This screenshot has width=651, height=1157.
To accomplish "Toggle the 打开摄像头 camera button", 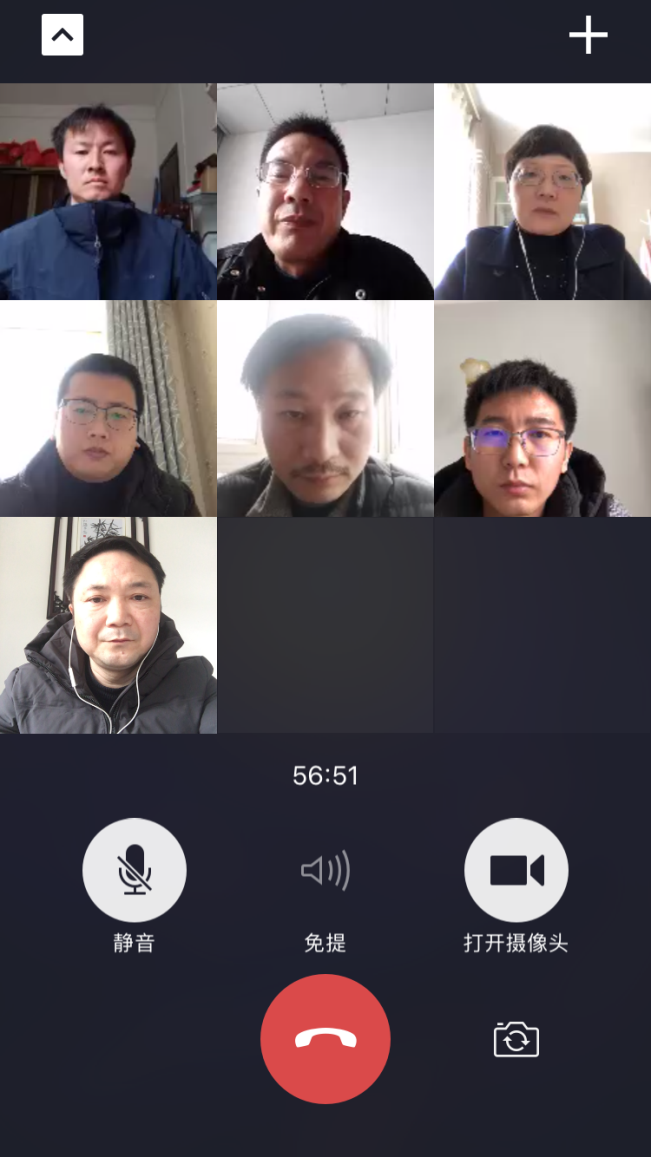I will [x=516, y=870].
